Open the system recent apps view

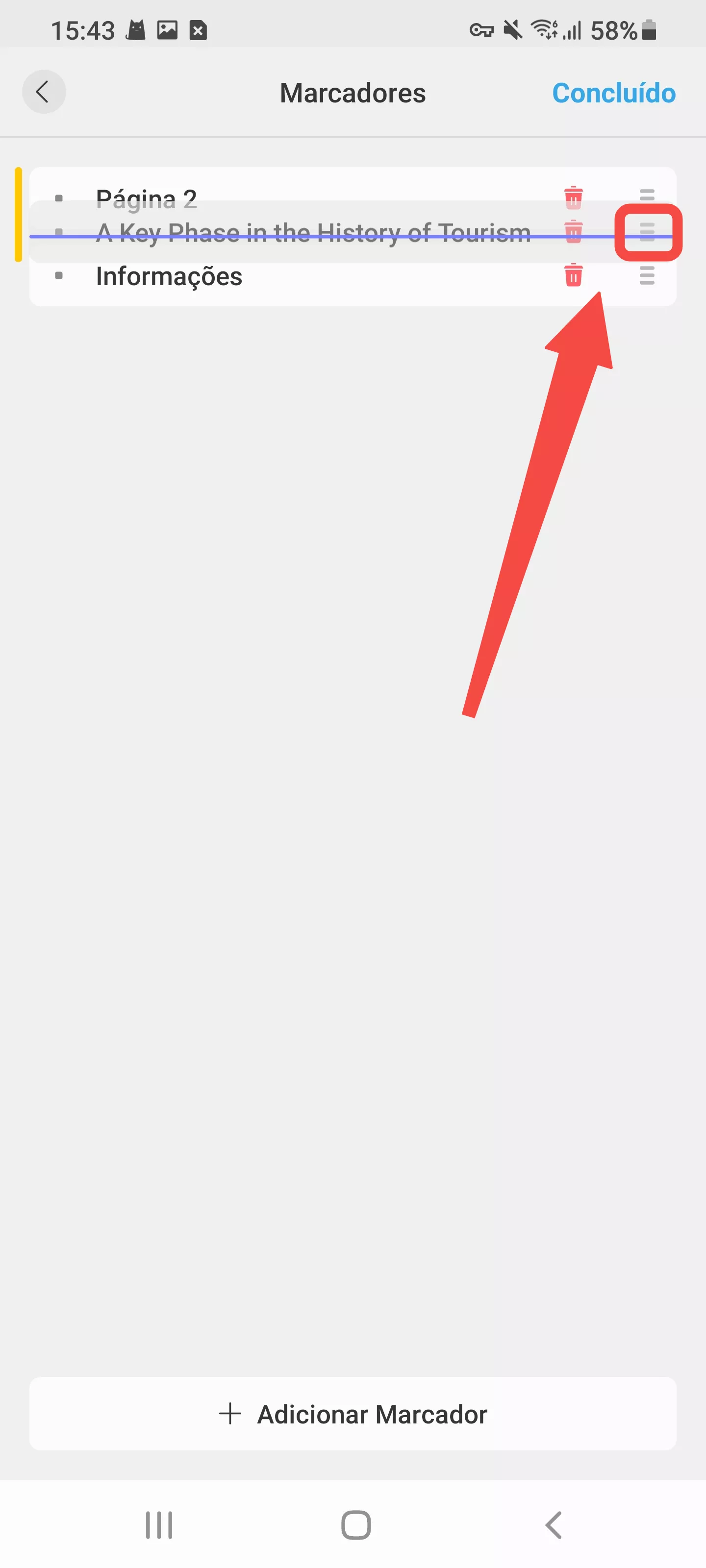[159, 1525]
